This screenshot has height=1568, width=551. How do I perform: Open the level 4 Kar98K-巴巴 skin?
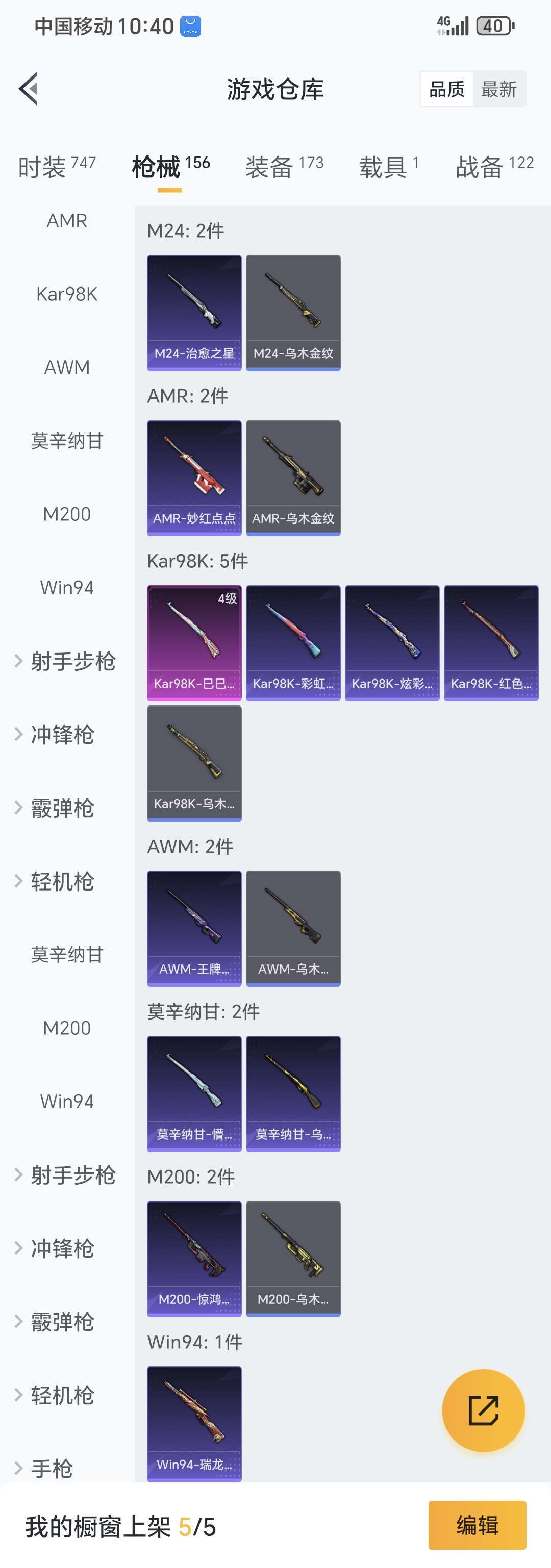(194, 643)
